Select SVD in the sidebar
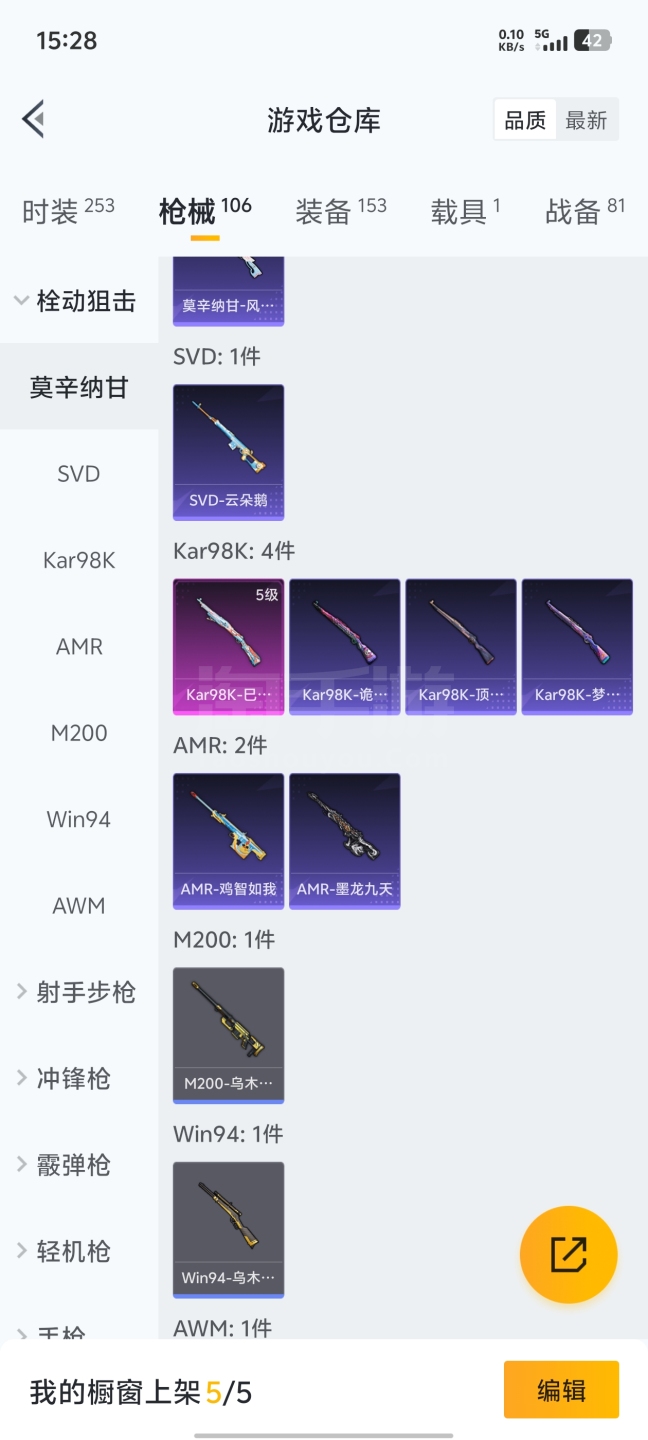This screenshot has width=648, height=1440. [79, 474]
